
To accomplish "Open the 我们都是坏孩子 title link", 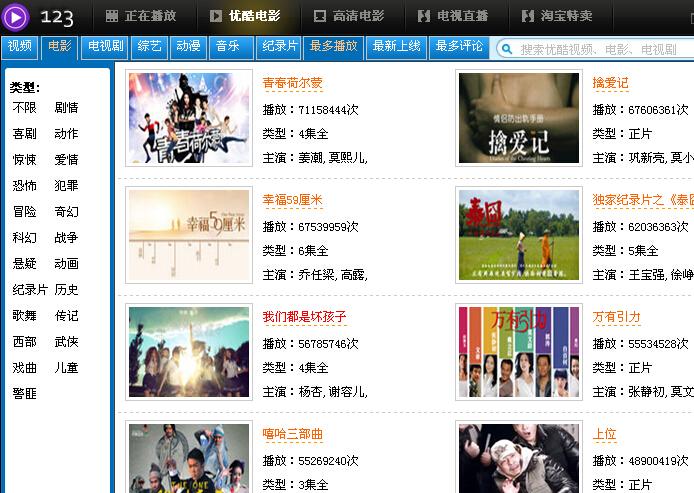I will click(304, 317).
